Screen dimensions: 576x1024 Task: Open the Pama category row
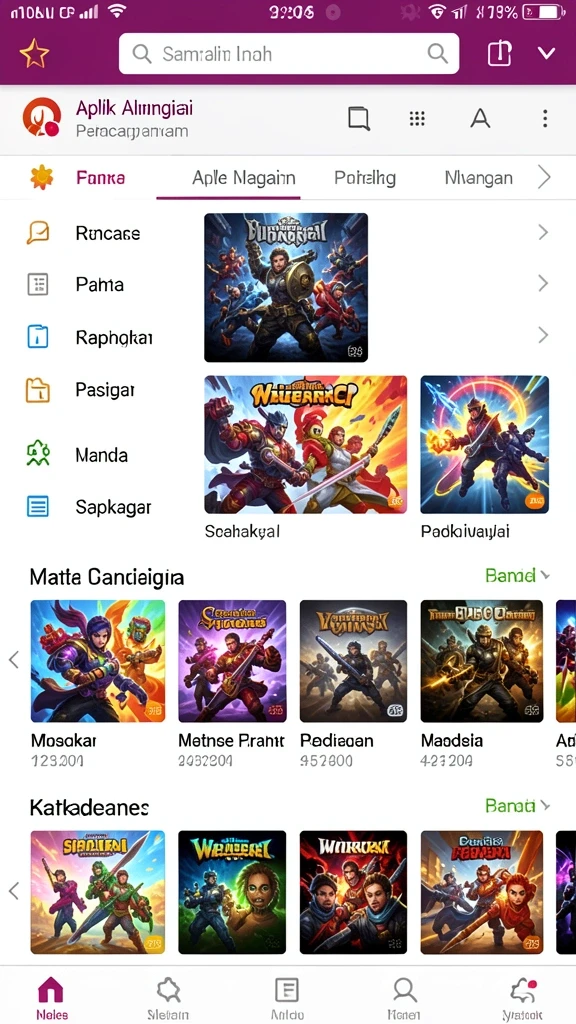pos(288,284)
